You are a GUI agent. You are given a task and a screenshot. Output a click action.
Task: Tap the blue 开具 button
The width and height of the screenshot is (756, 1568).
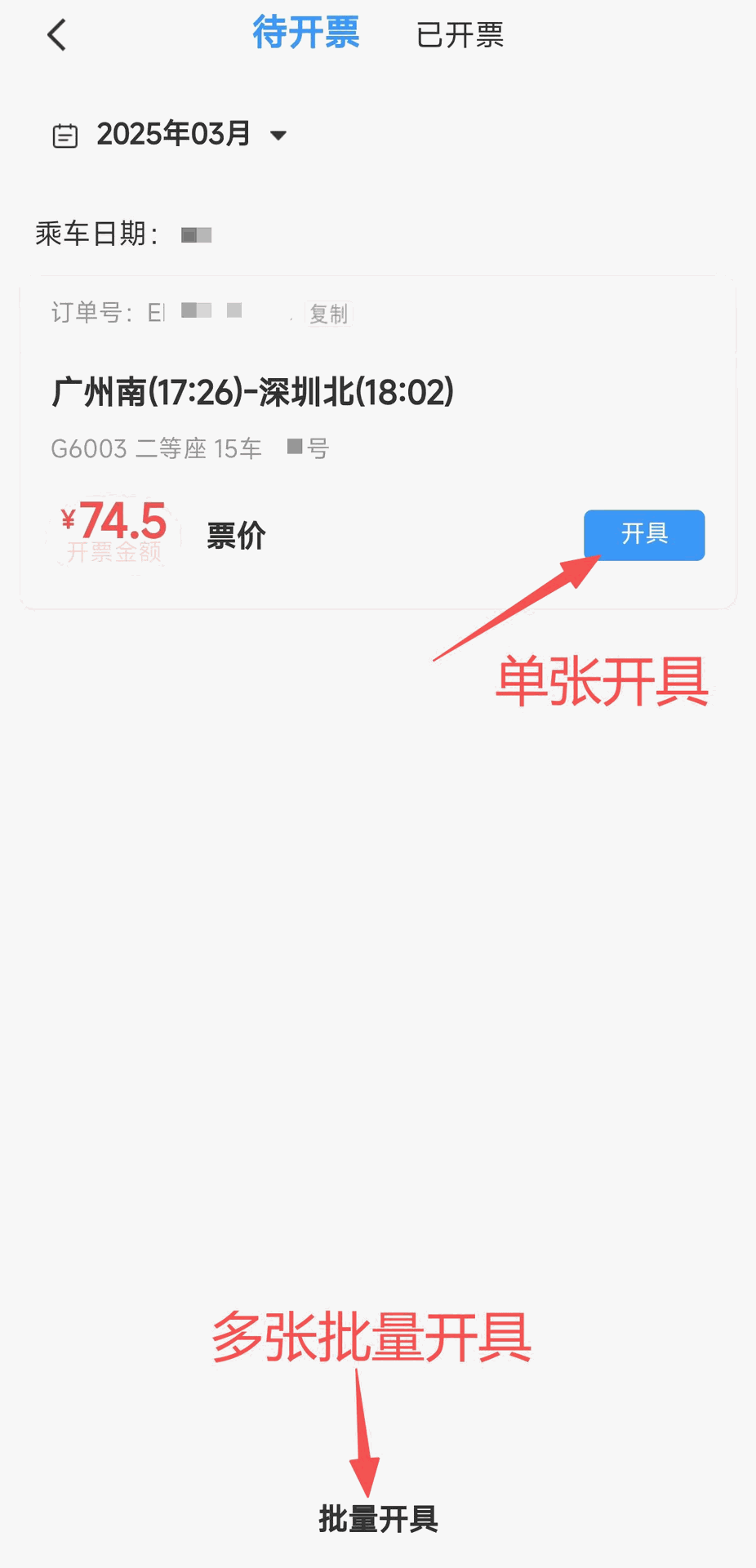(x=643, y=535)
